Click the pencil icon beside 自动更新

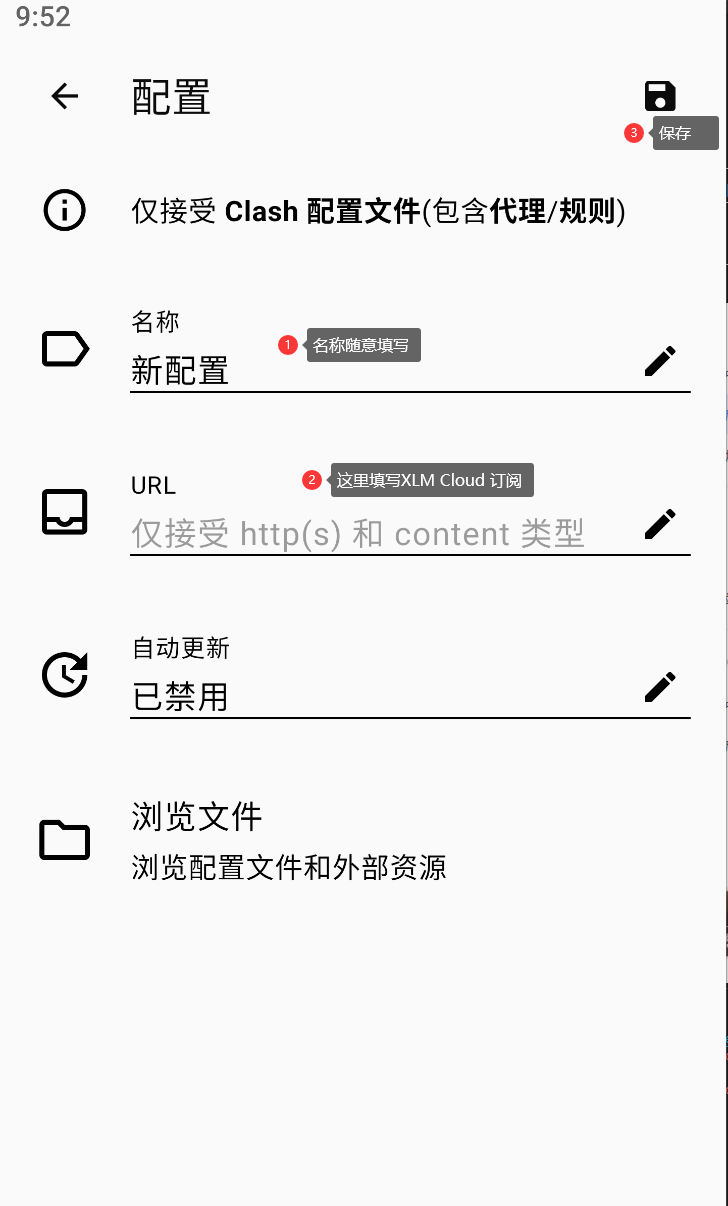(x=661, y=687)
